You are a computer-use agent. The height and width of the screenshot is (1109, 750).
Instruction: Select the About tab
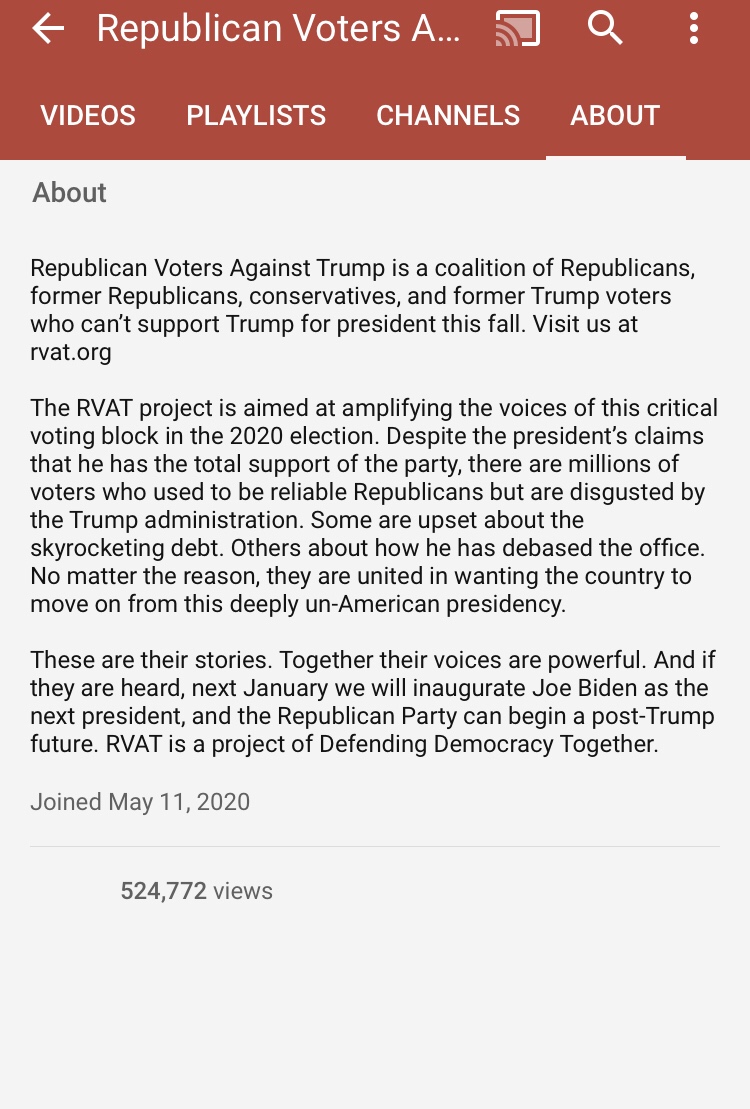tap(615, 115)
